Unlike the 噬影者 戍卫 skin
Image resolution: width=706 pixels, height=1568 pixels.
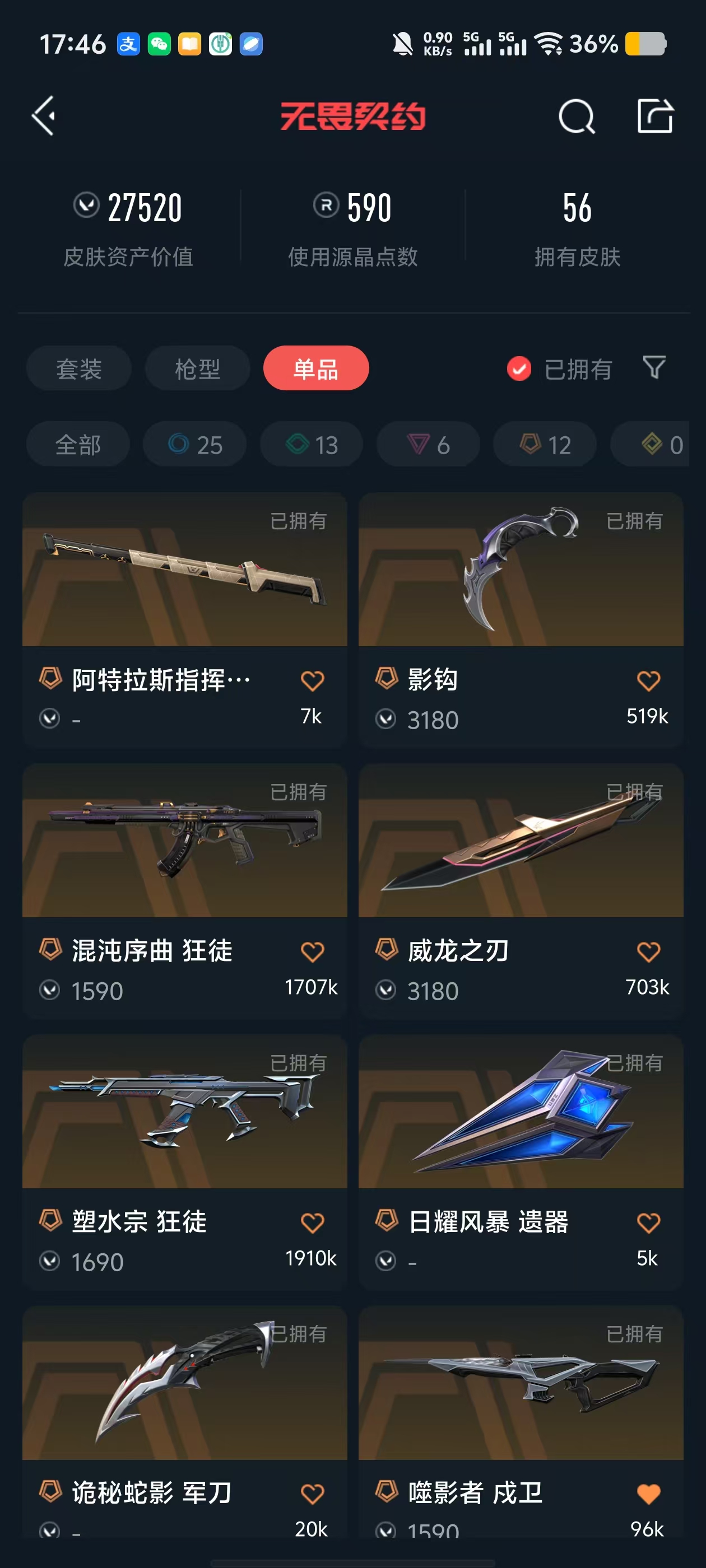point(648,1494)
